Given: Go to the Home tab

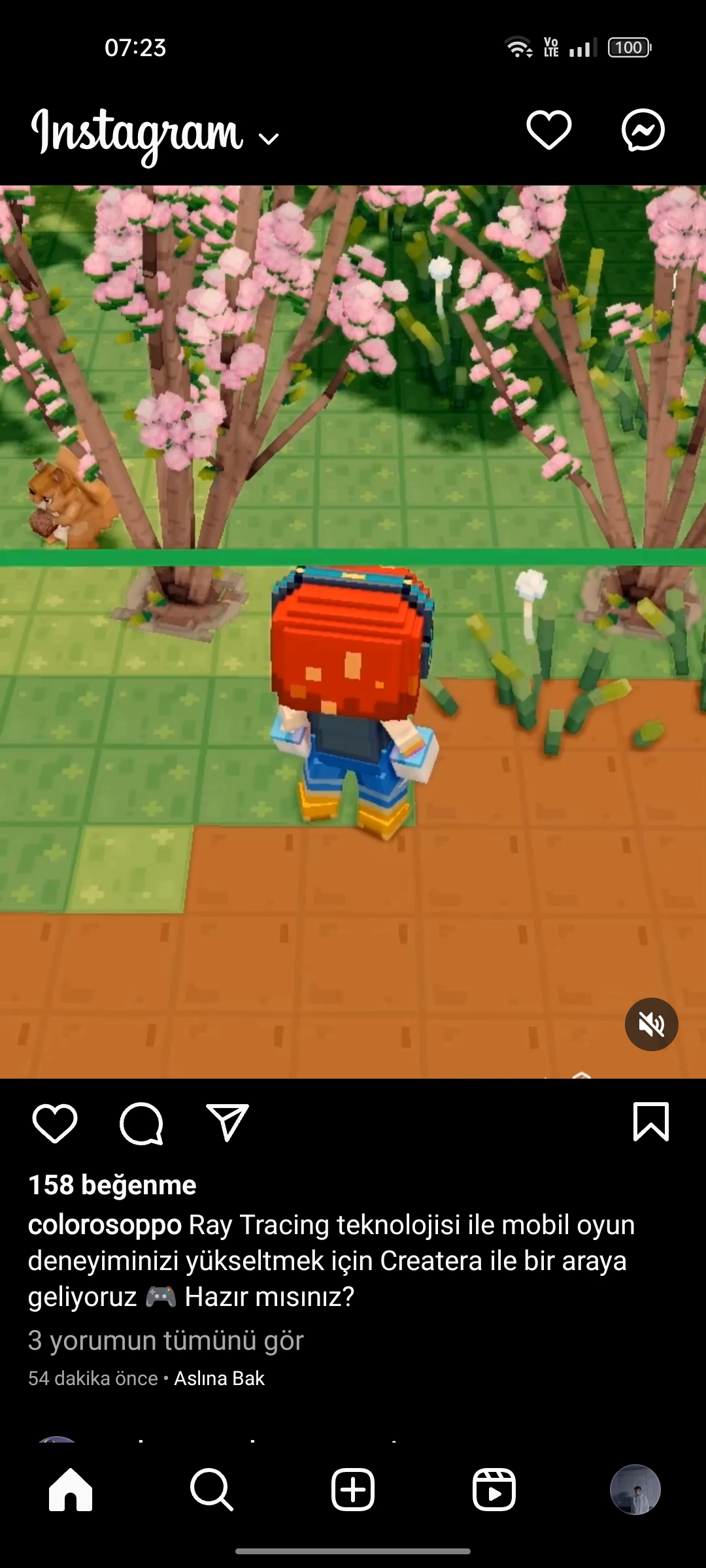Looking at the screenshot, I should tap(71, 1490).
